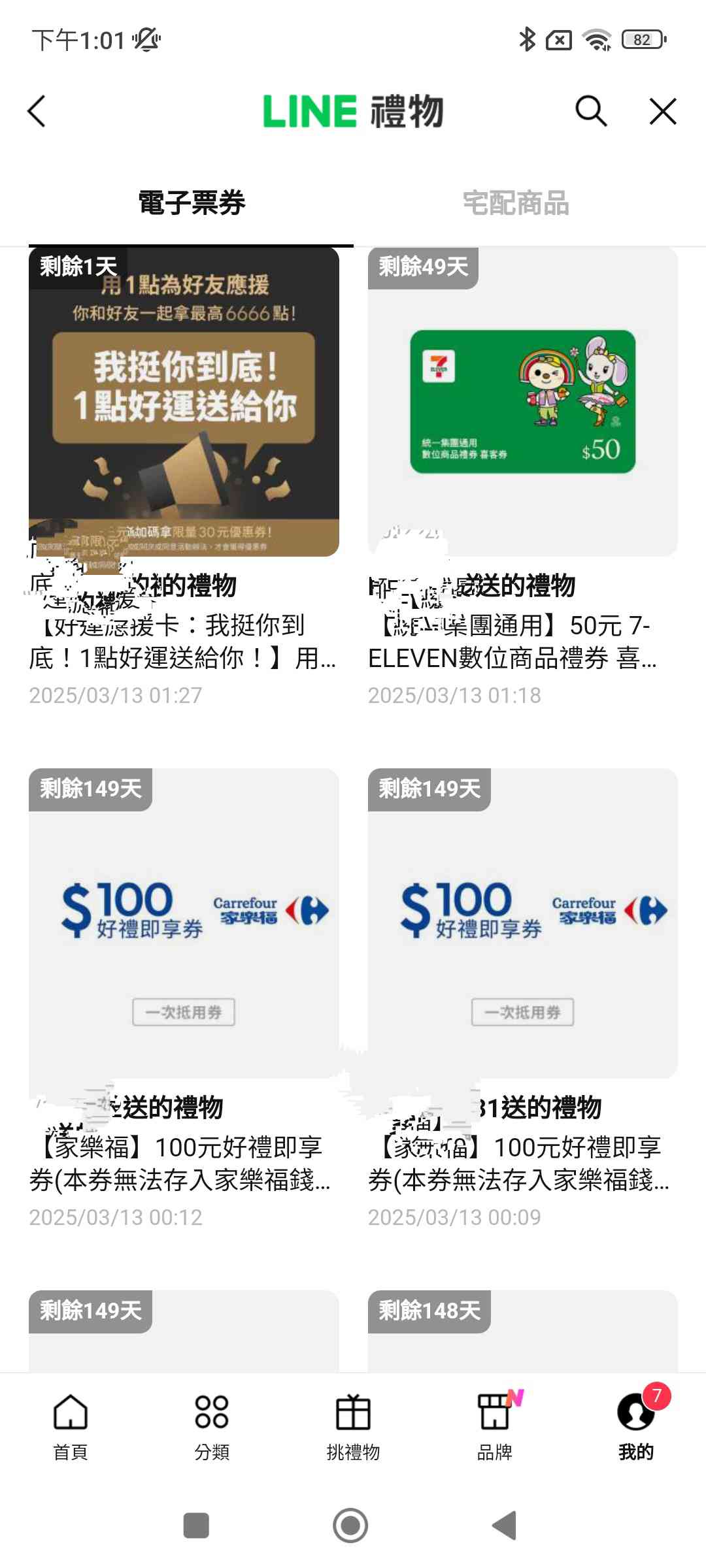Switch to the 宅配商品 tab

(x=516, y=203)
